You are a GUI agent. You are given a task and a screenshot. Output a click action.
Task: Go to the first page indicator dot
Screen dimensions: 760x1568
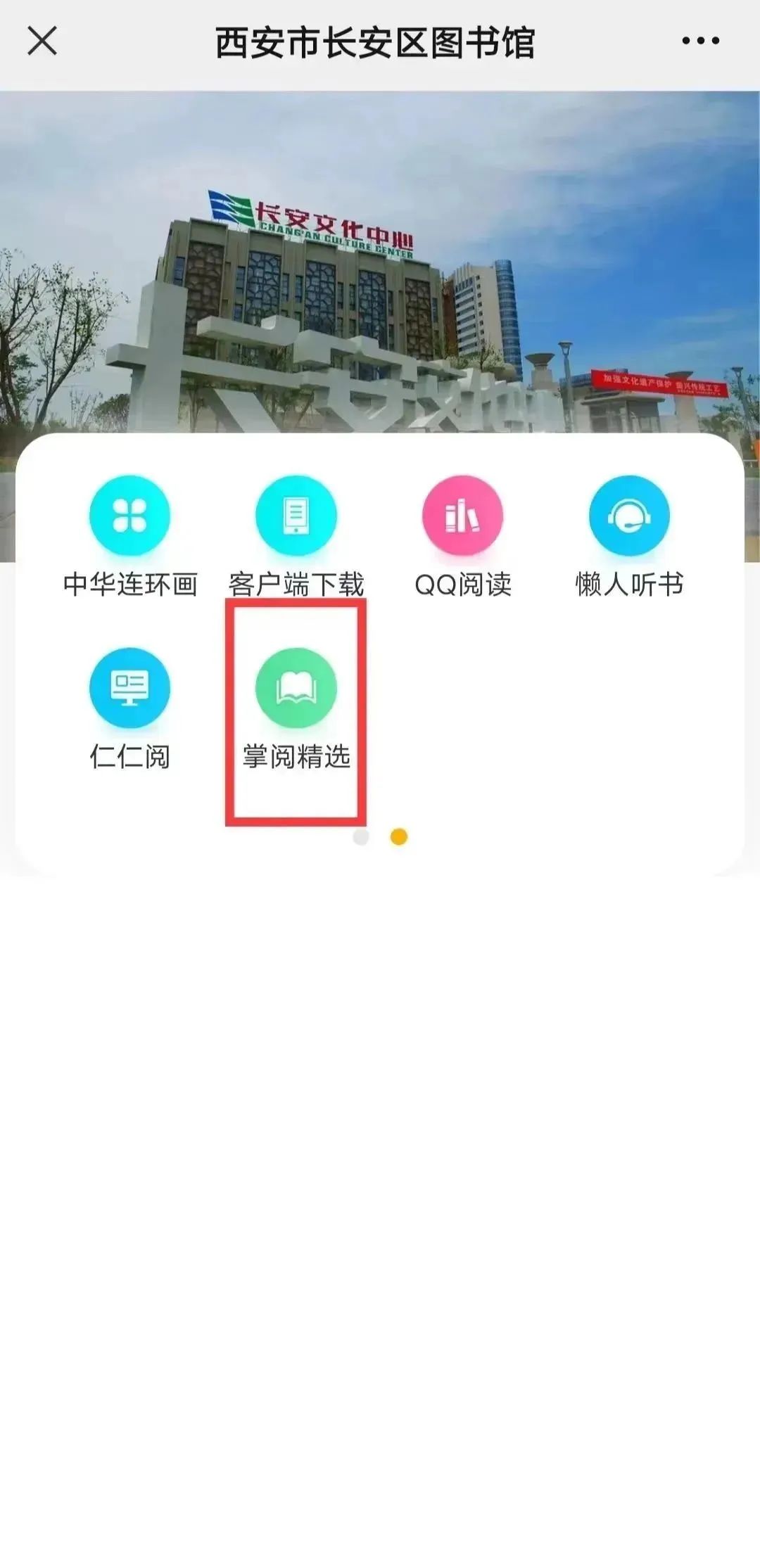point(361,836)
